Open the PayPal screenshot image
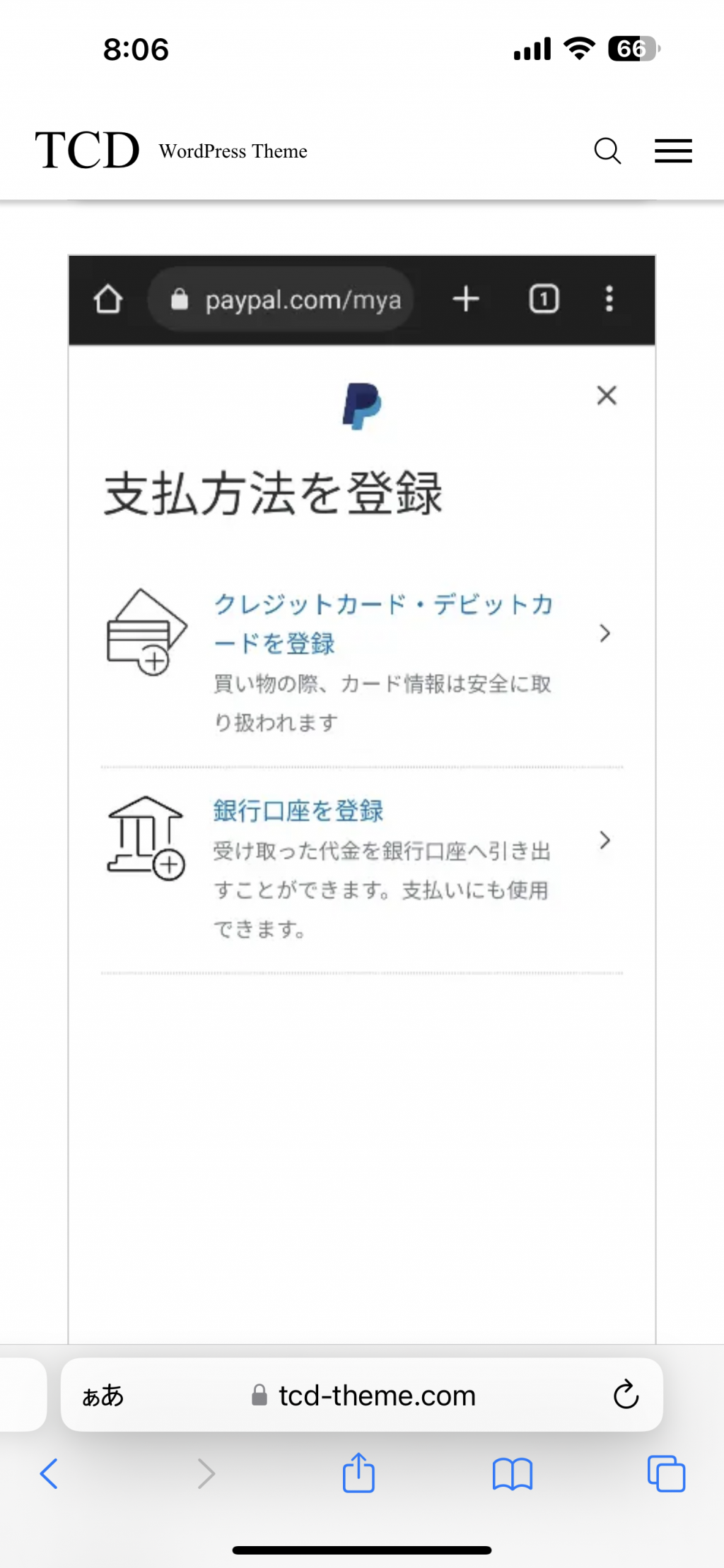This screenshot has height=1568, width=724. click(x=362, y=798)
